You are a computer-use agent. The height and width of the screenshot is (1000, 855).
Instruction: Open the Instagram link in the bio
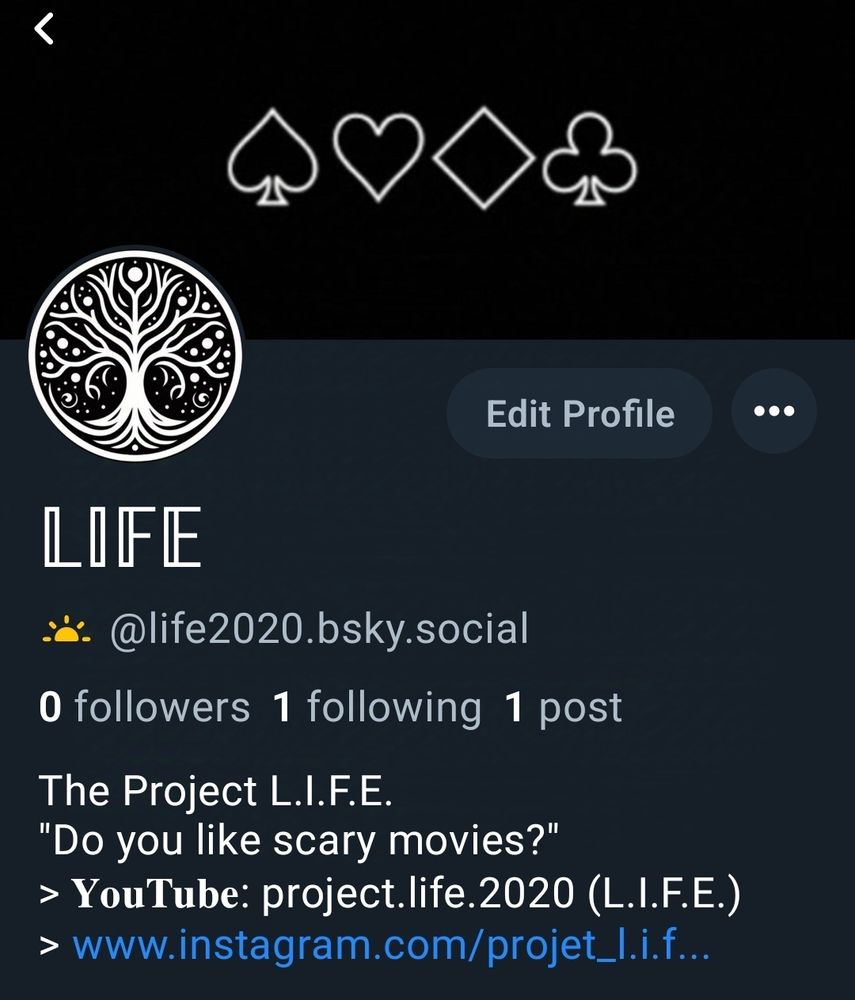[391, 944]
